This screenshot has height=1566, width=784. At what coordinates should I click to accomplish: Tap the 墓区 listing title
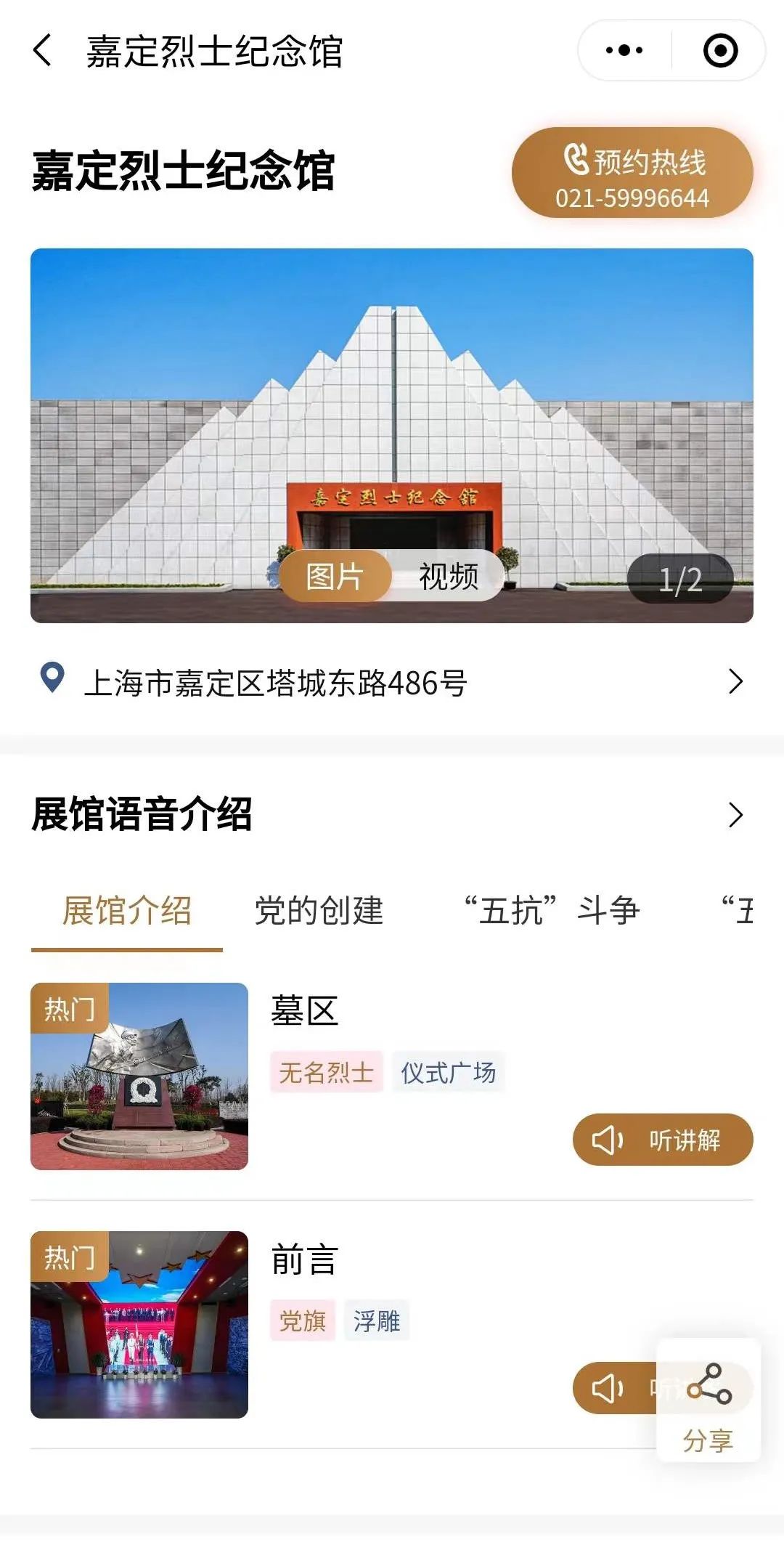tap(304, 1008)
